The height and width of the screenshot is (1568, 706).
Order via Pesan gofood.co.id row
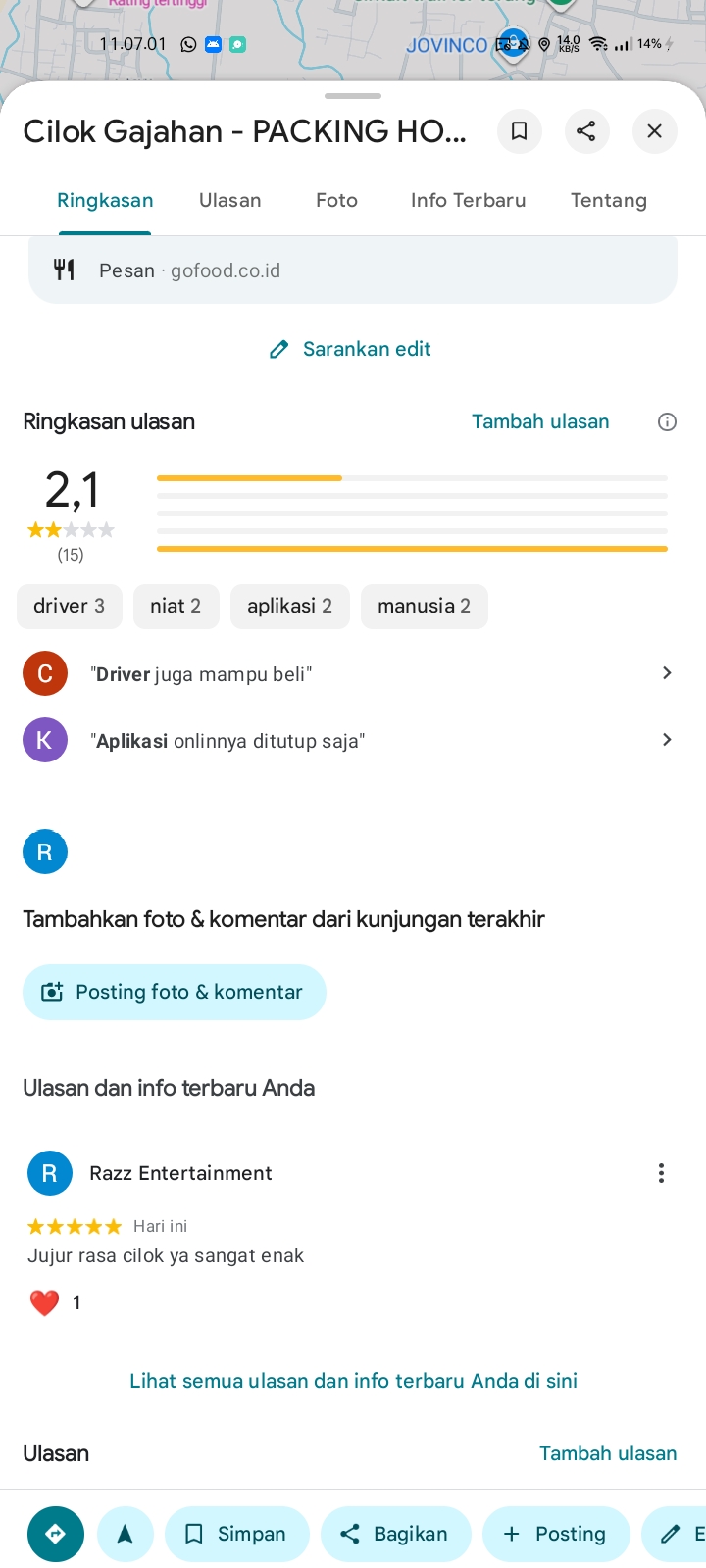coord(353,270)
